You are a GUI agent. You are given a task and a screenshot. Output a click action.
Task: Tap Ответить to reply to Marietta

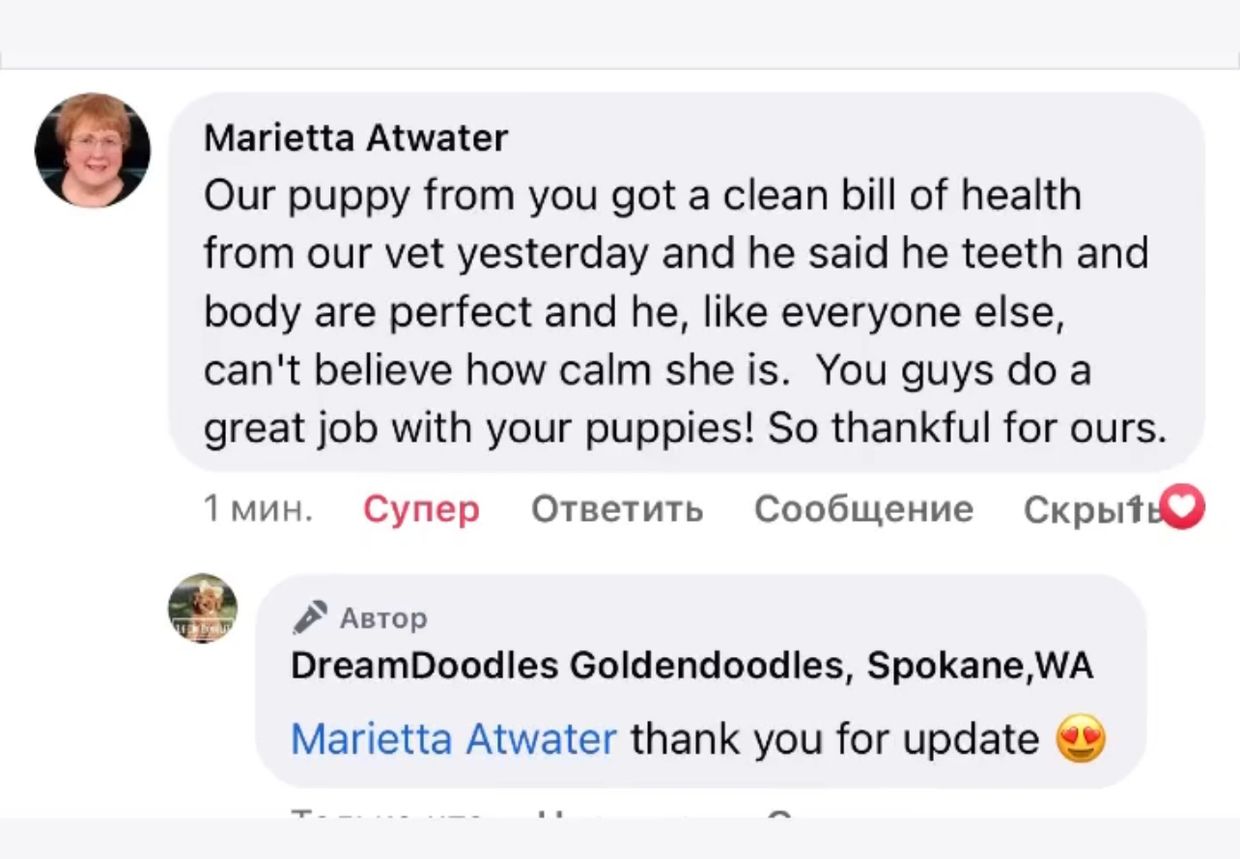click(617, 510)
